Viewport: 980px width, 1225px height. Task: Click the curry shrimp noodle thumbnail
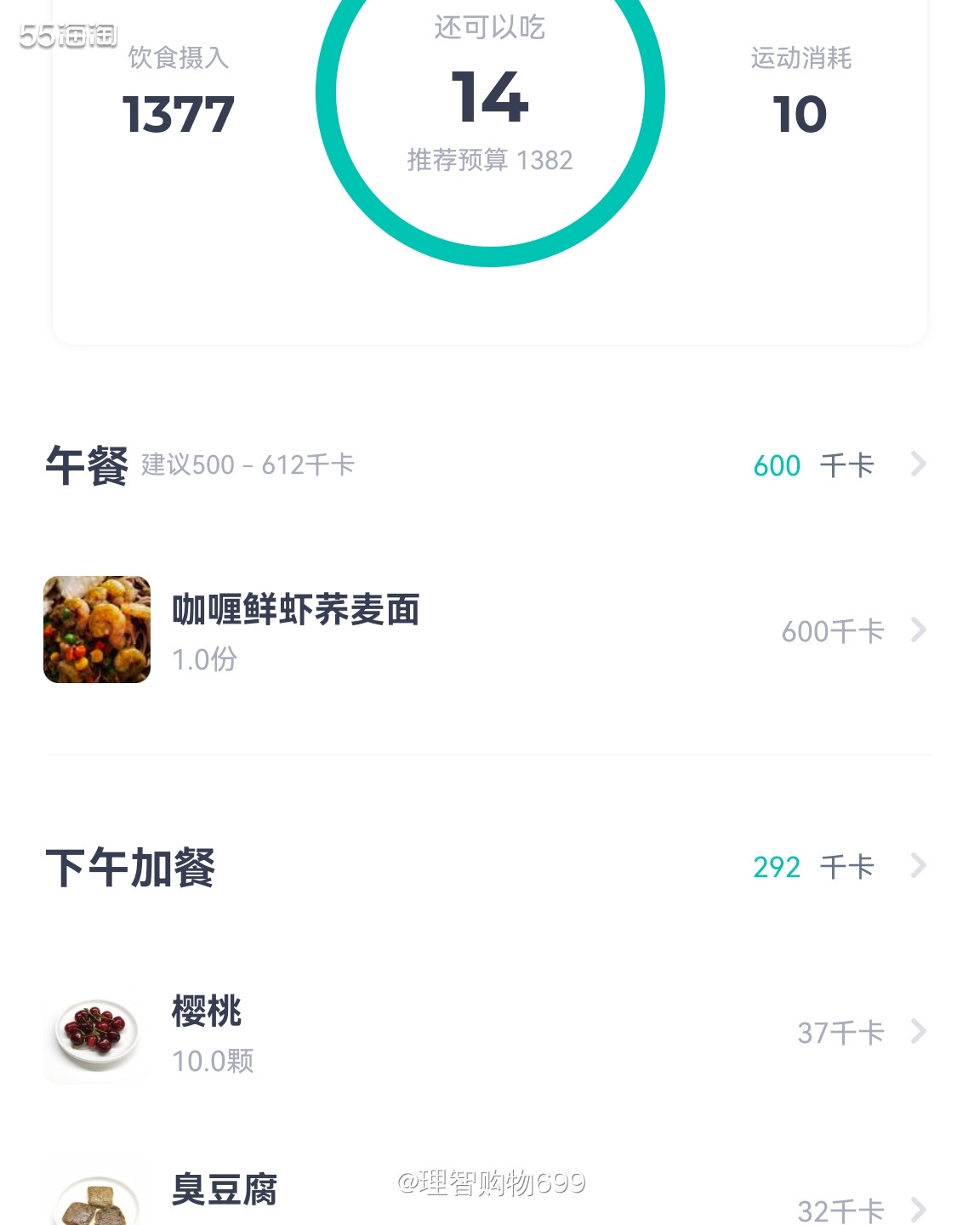pyautogui.click(x=96, y=630)
